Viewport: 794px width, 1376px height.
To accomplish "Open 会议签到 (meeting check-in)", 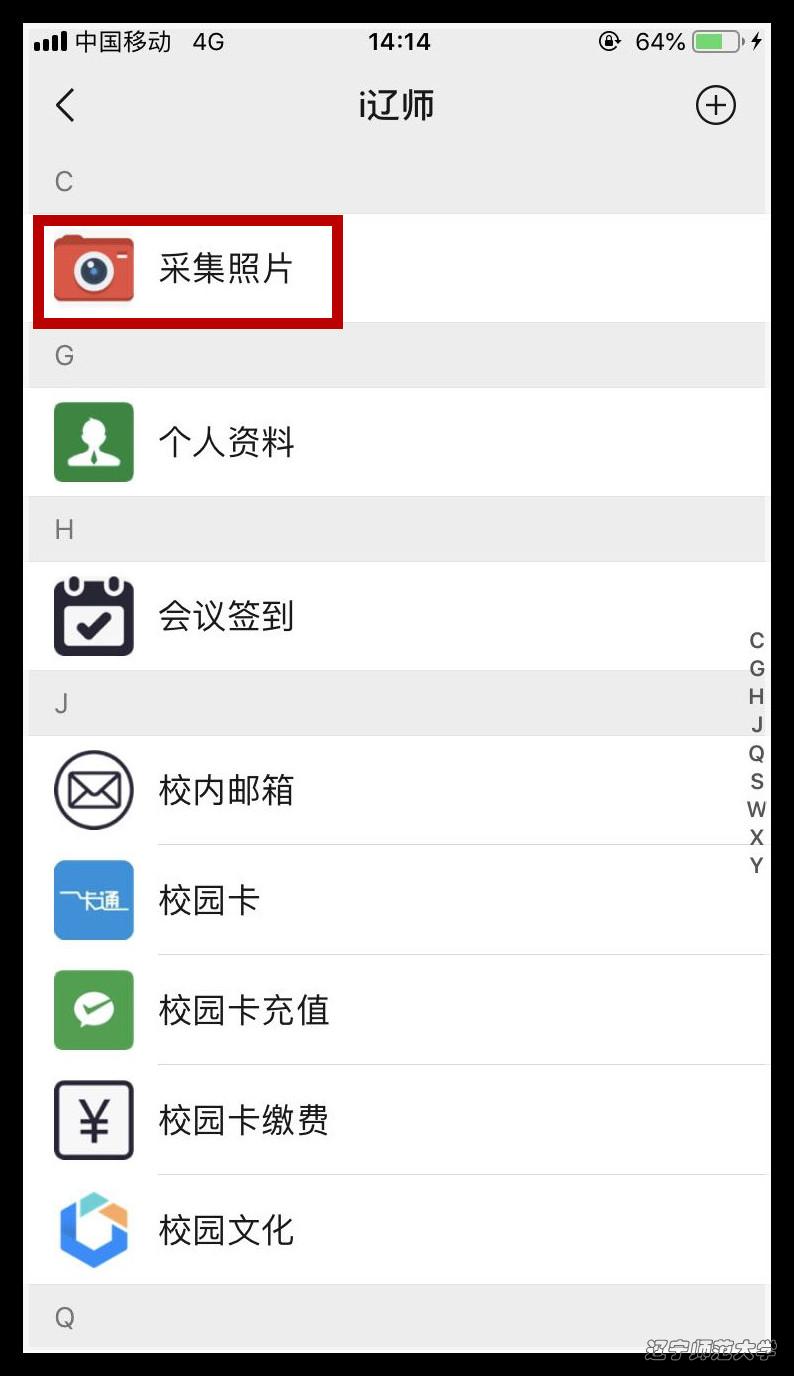I will click(x=225, y=616).
